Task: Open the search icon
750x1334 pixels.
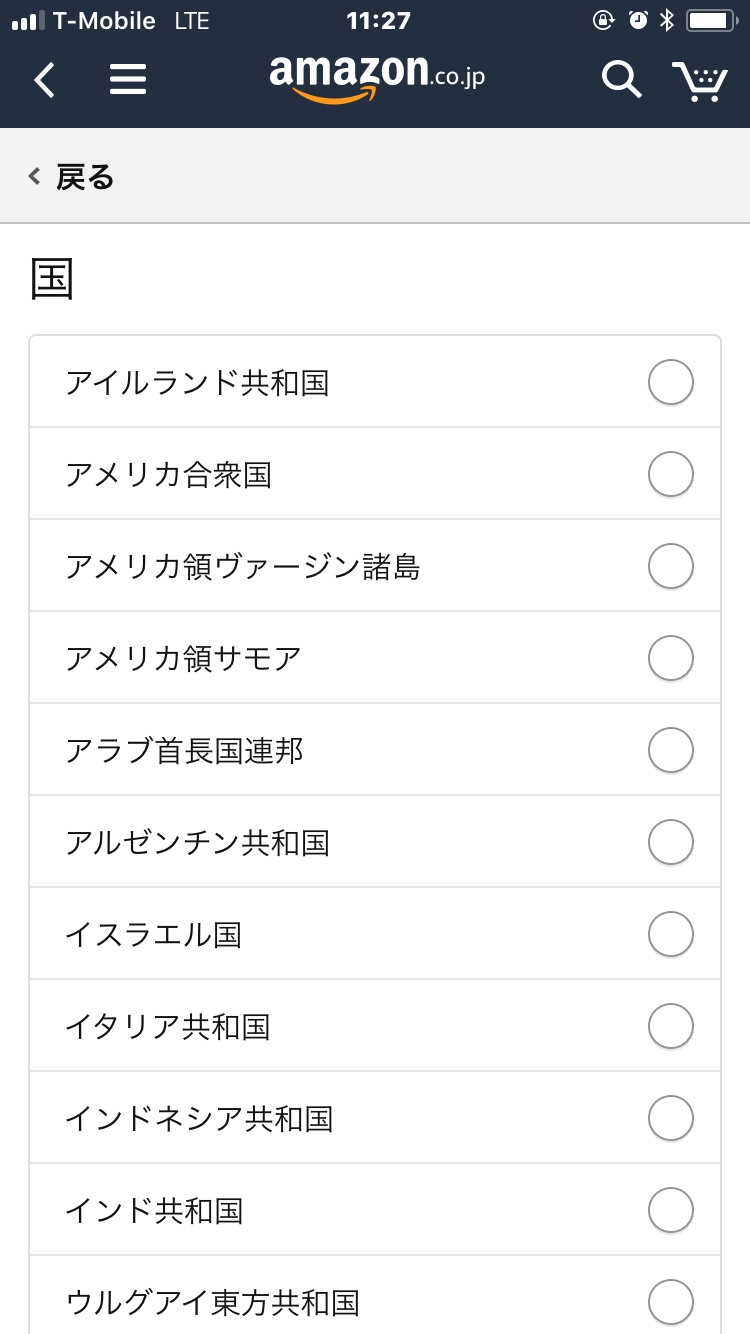Action: click(x=621, y=79)
